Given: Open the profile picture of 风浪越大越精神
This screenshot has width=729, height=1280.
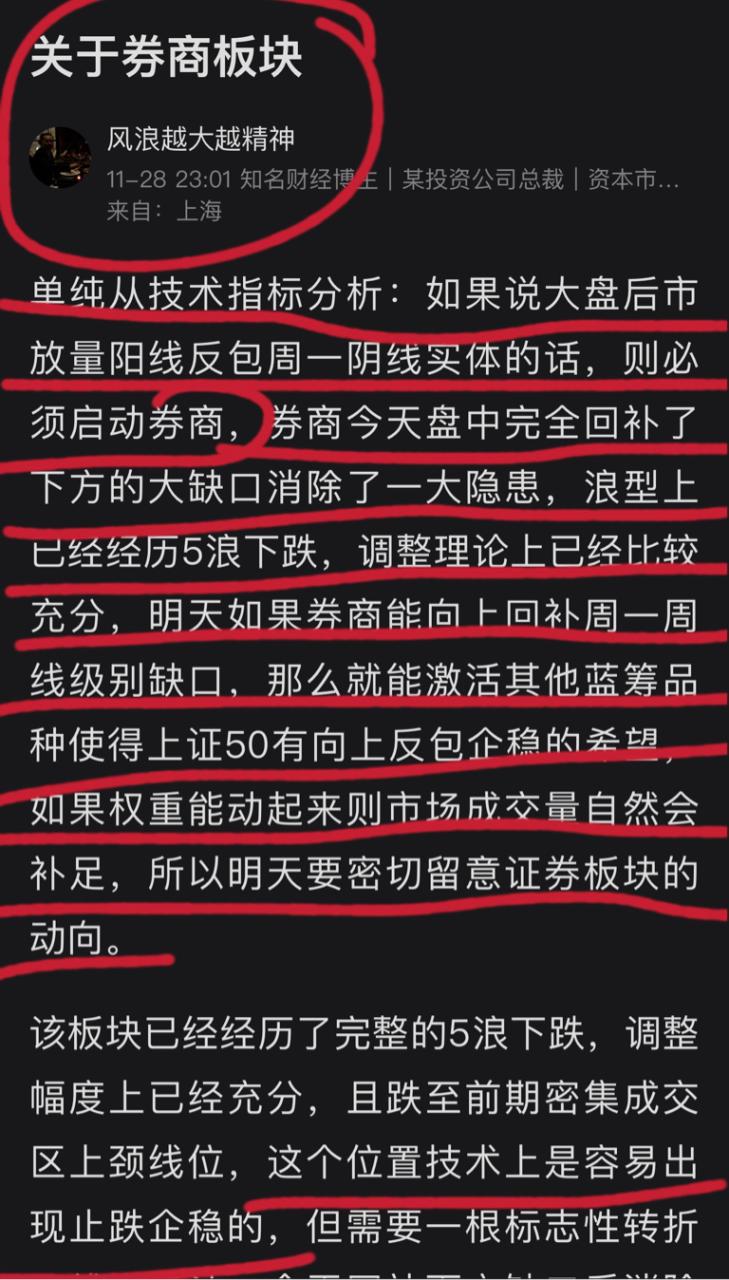Looking at the screenshot, I should (60, 157).
